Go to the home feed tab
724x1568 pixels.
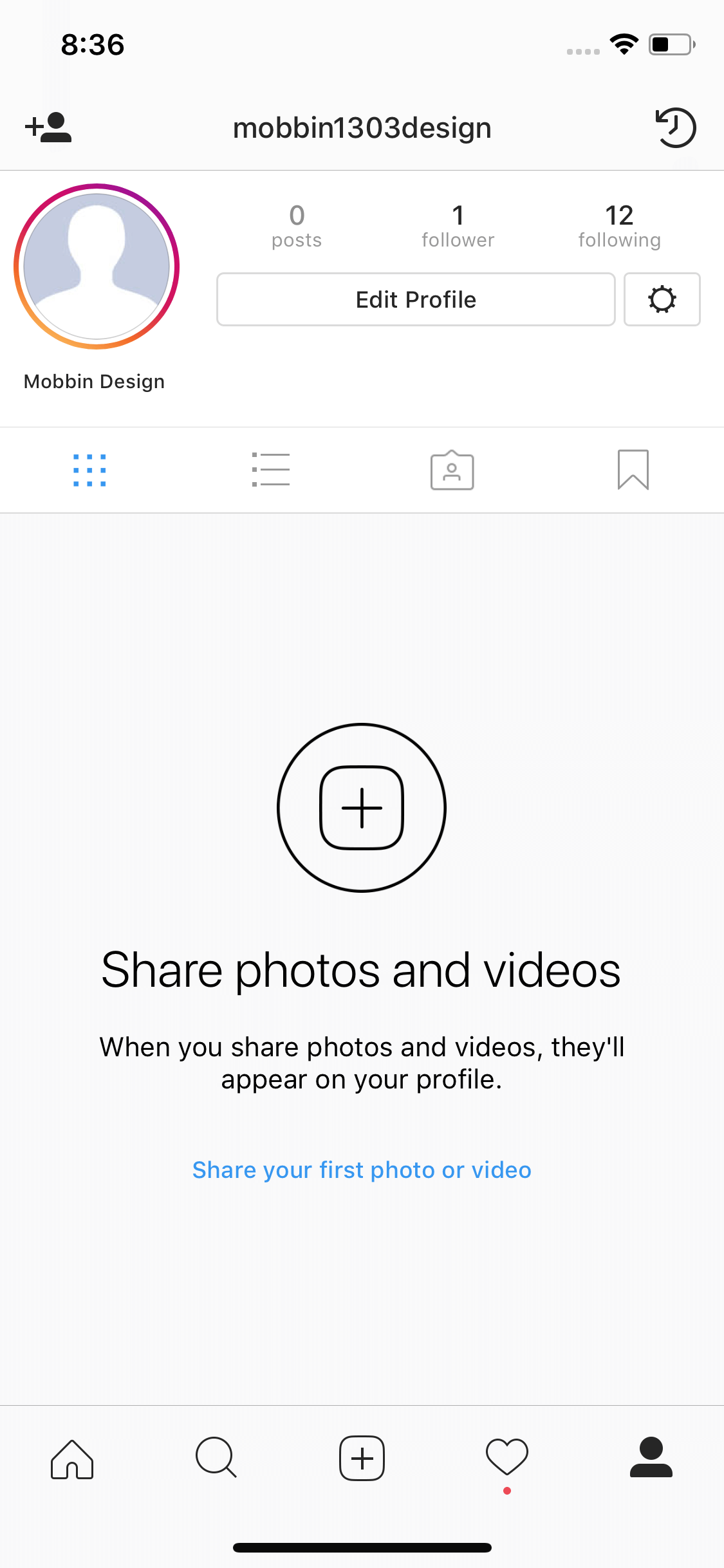point(72,1459)
